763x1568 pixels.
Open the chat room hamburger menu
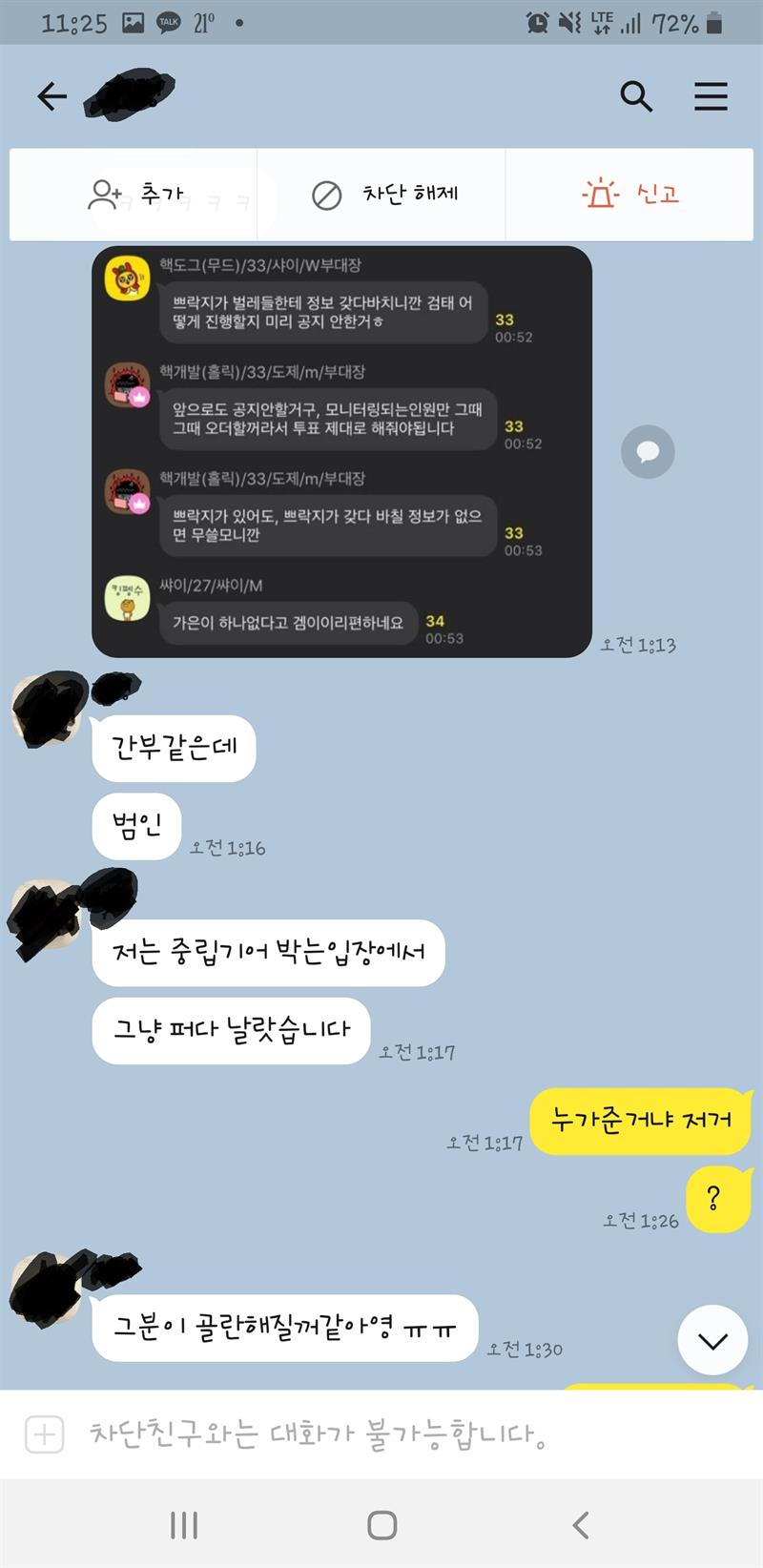[711, 96]
